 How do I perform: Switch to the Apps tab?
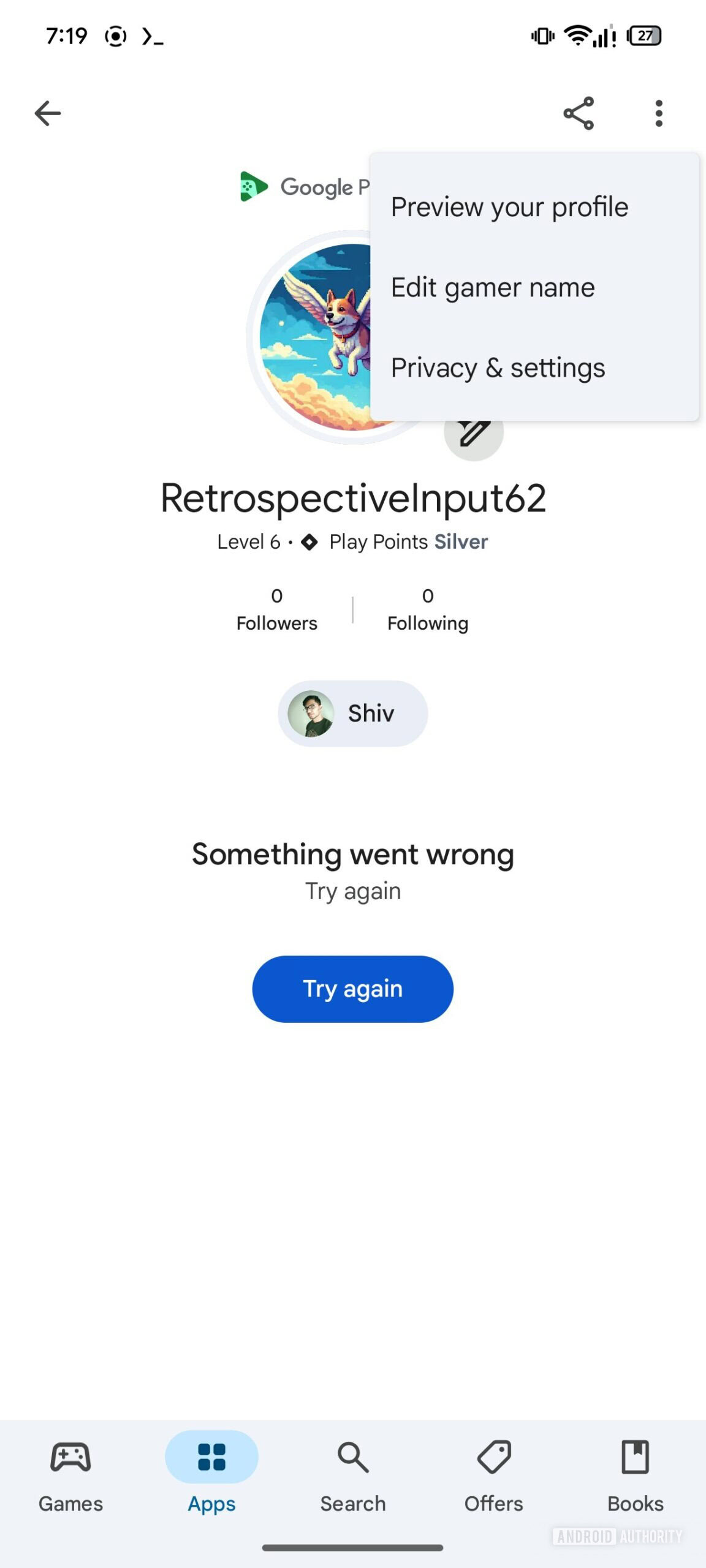(x=211, y=1477)
